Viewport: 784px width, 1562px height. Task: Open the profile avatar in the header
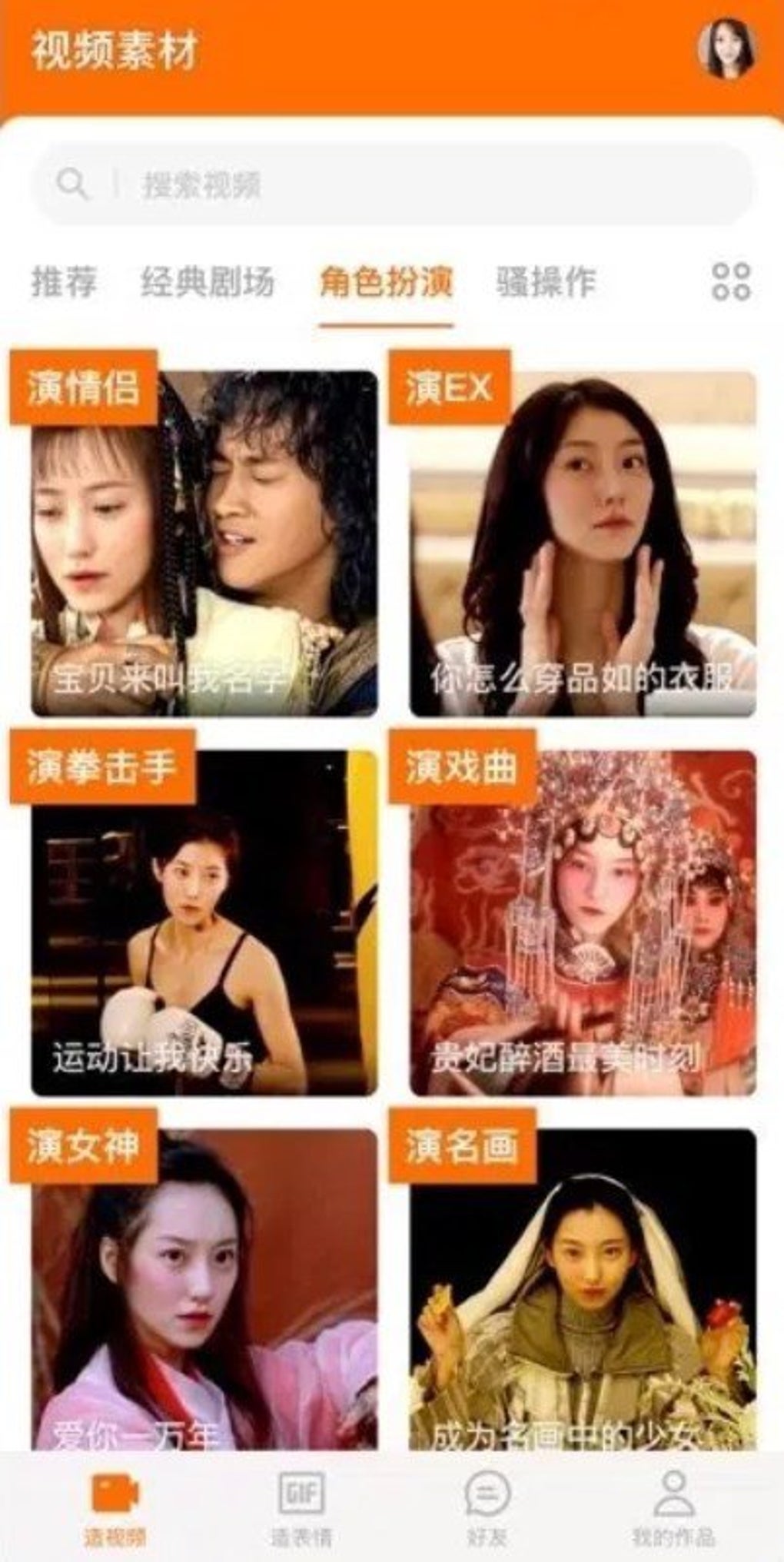727,48
